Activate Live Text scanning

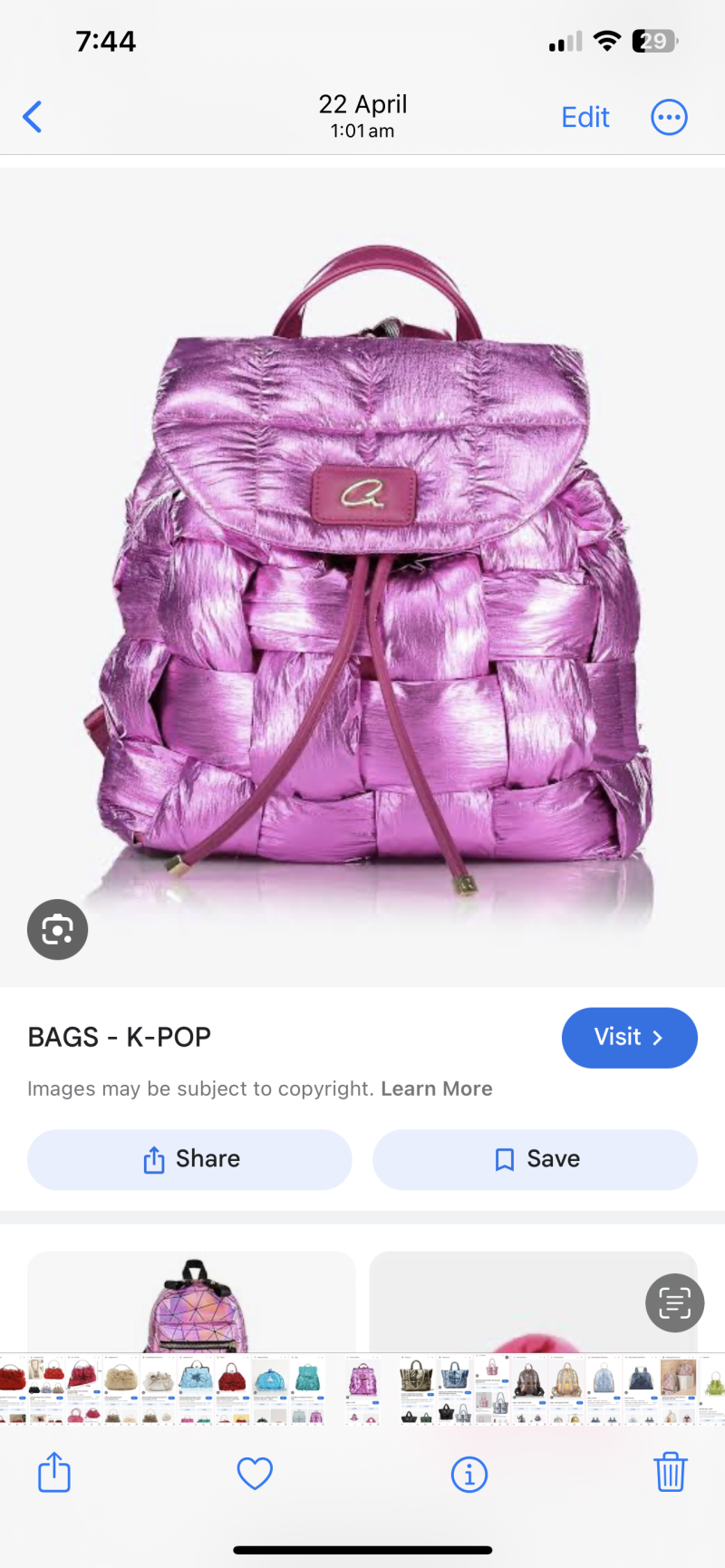[674, 1303]
